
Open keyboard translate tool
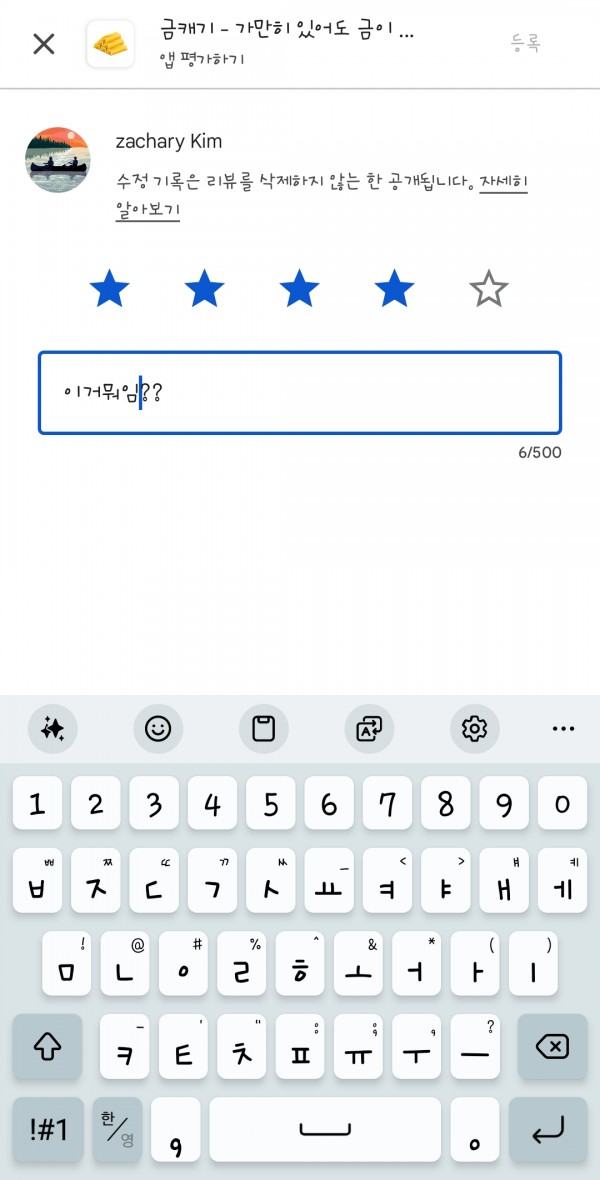pyautogui.click(x=369, y=728)
